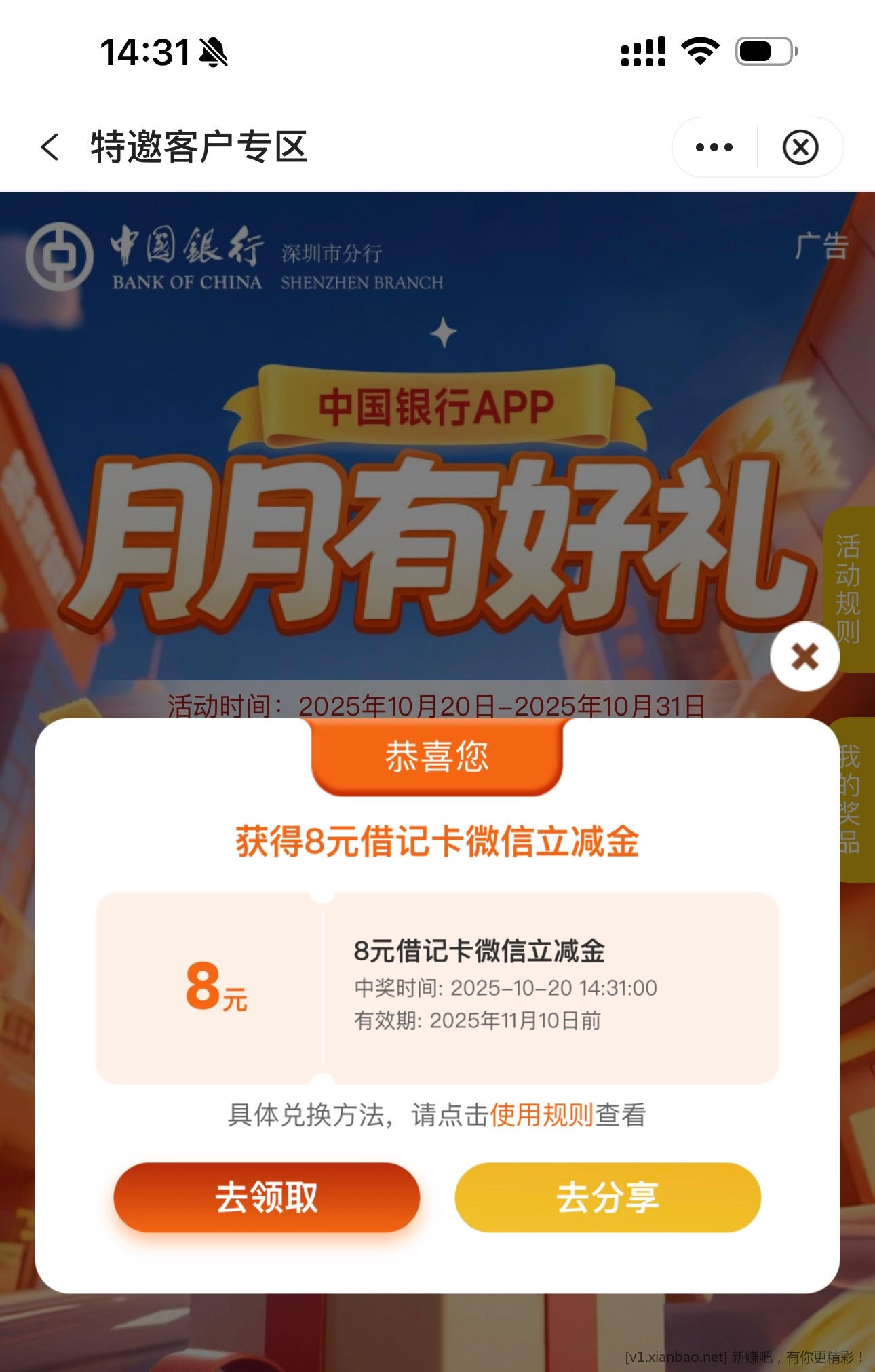Go back from 特邀客户专区 page
This screenshot has width=875, height=1372.
[50, 147]
